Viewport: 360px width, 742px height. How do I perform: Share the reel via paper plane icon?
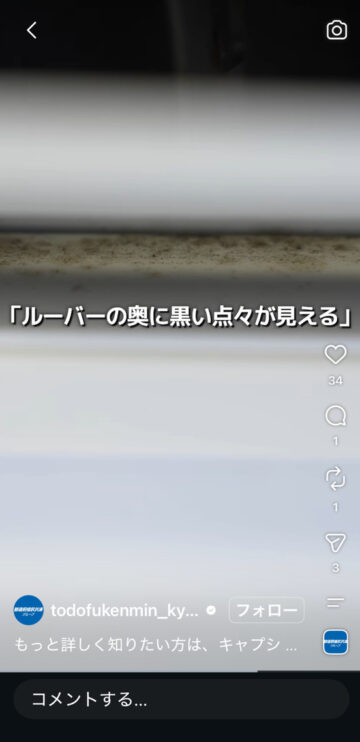pos(335,542)
